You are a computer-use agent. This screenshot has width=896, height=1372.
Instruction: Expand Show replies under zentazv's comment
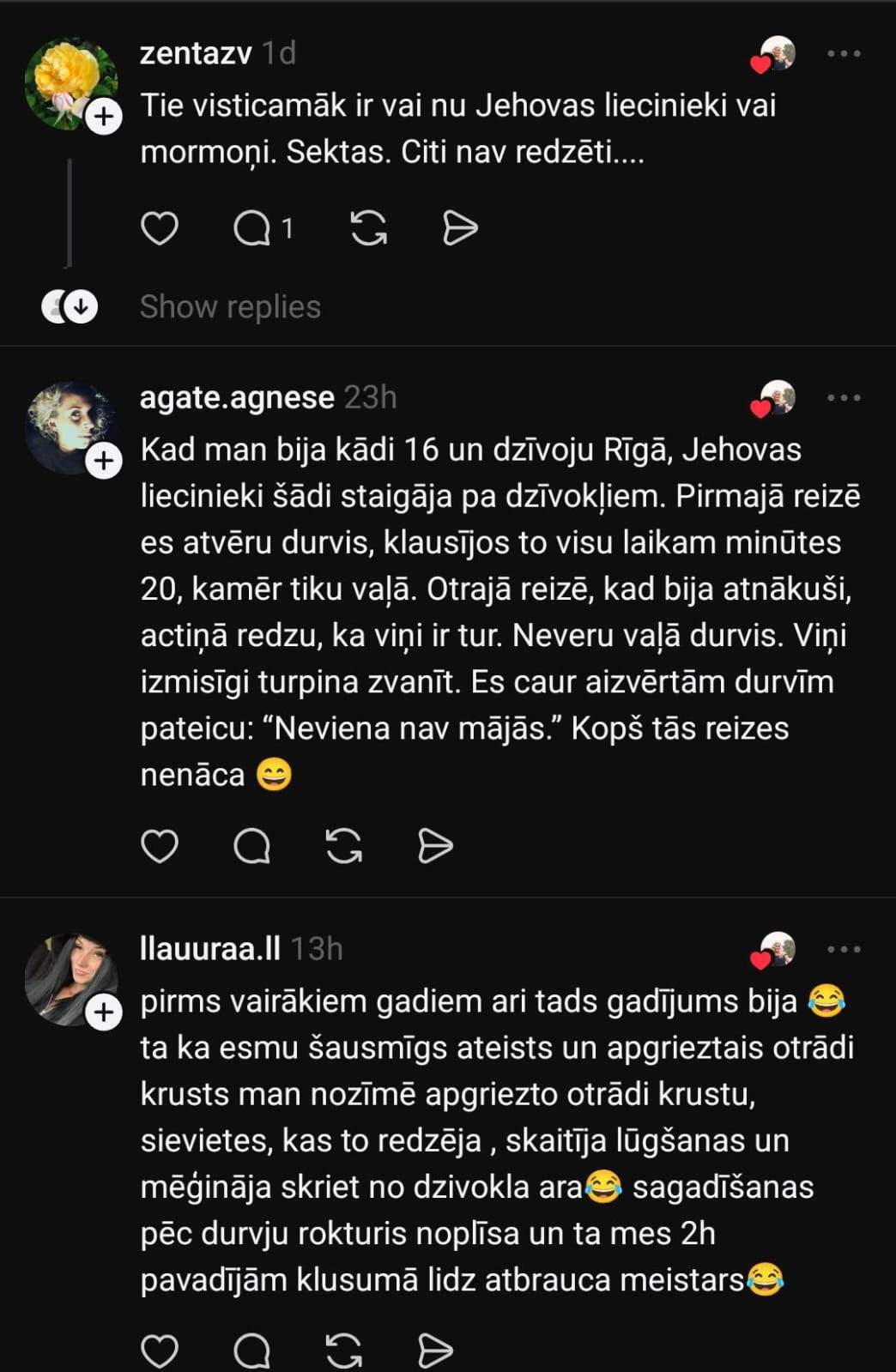pyautogui.click(x=230, y=306)
